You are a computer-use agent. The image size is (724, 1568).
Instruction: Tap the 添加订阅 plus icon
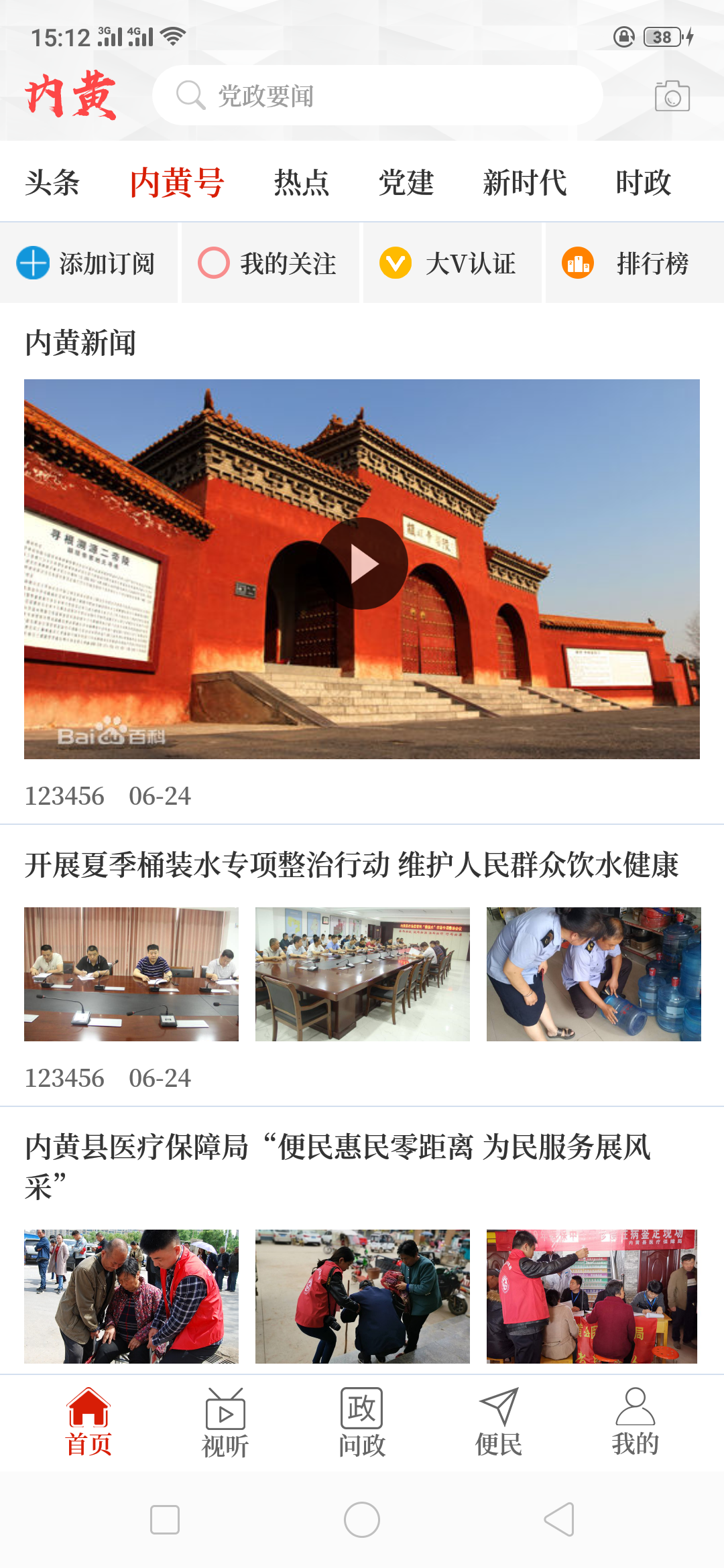[34, 264]
